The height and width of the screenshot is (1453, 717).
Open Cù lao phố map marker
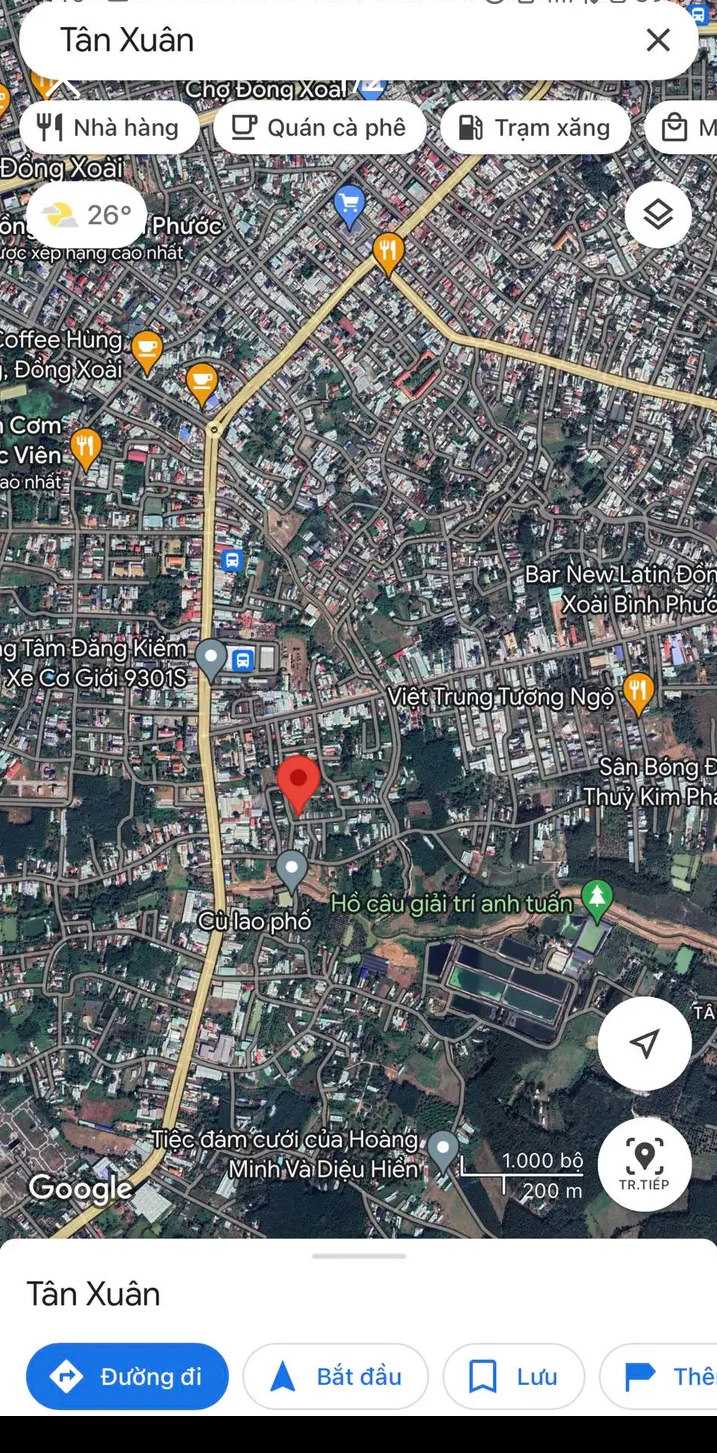tap(292, 870)
